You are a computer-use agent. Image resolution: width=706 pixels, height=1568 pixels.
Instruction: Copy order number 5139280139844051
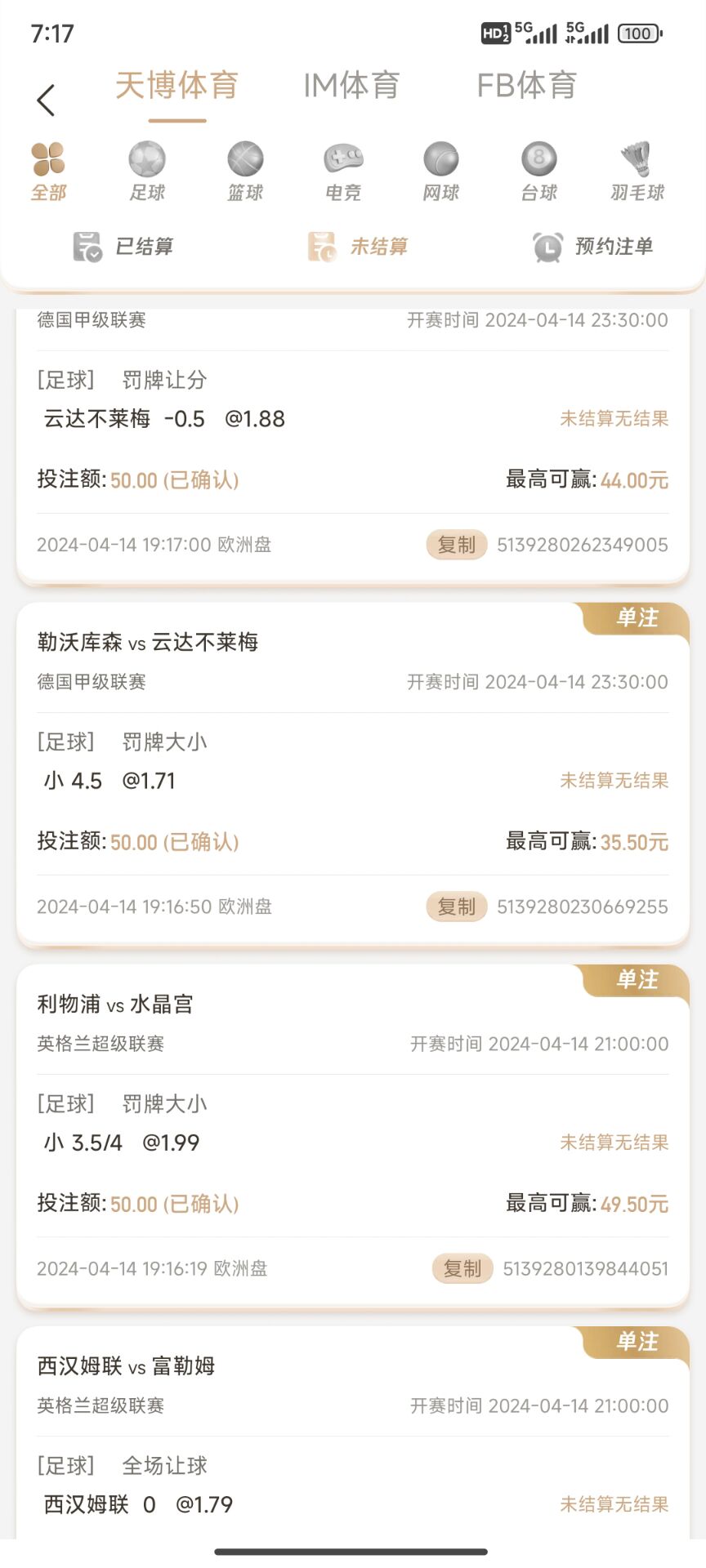462,1268
